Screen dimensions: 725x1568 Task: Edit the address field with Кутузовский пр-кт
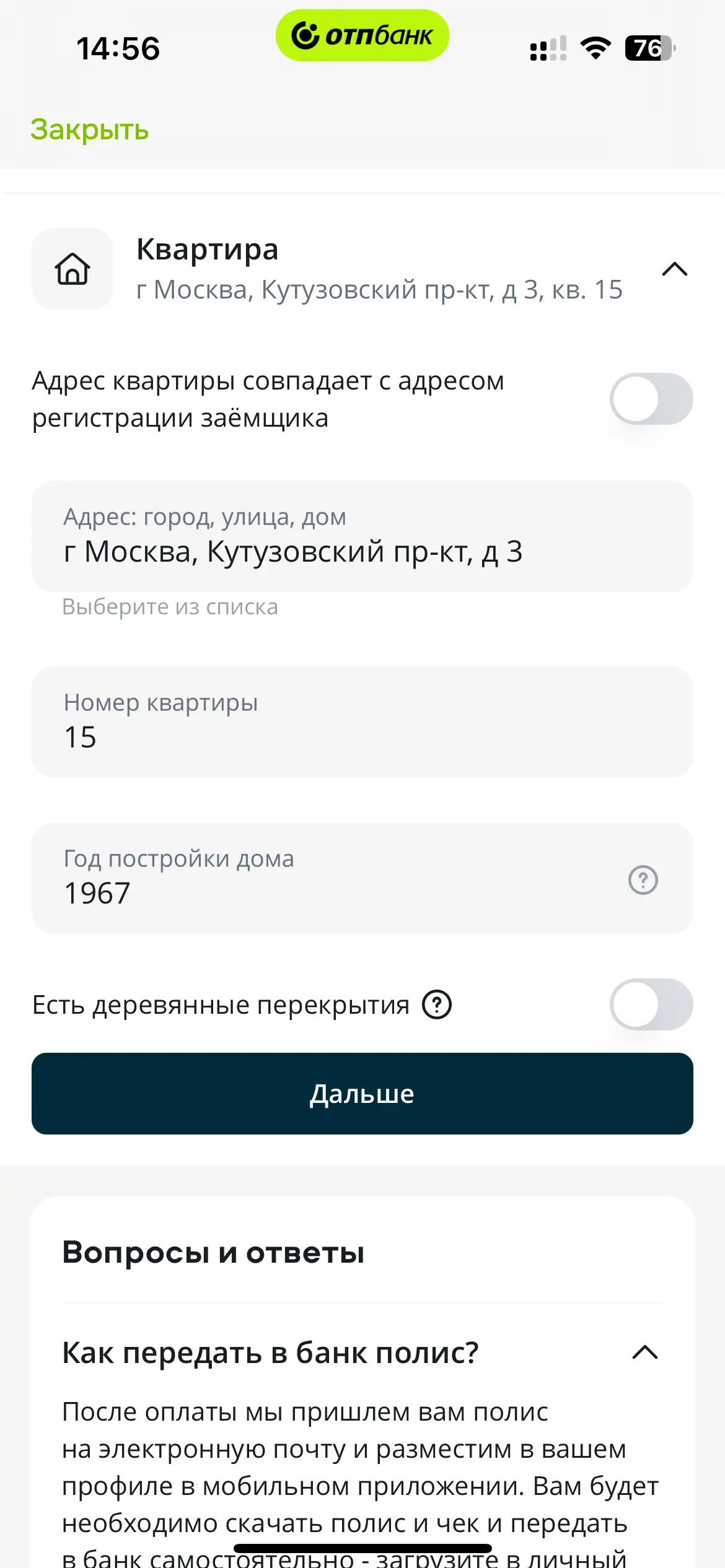(x=362, y=537)
